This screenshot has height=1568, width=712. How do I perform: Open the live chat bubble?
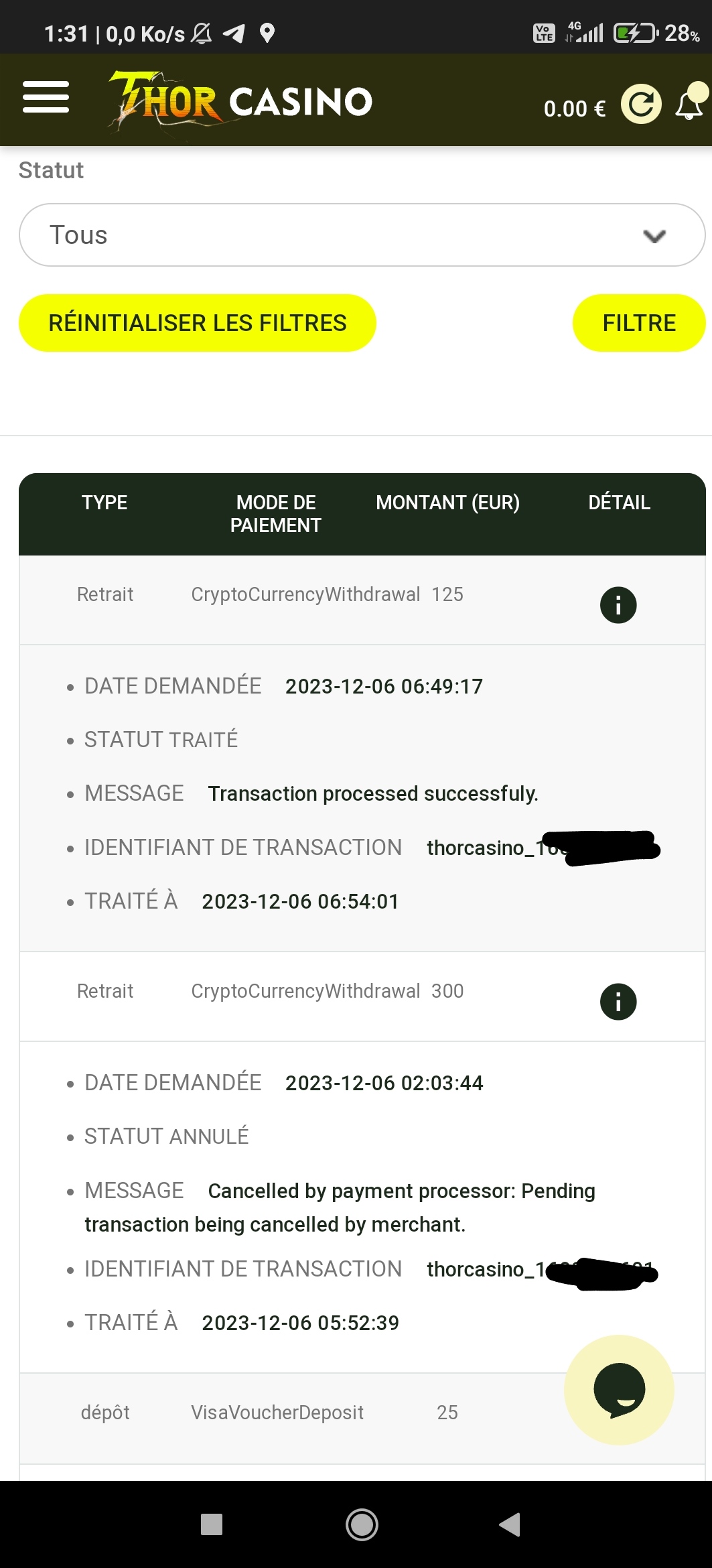[619, 1390]
